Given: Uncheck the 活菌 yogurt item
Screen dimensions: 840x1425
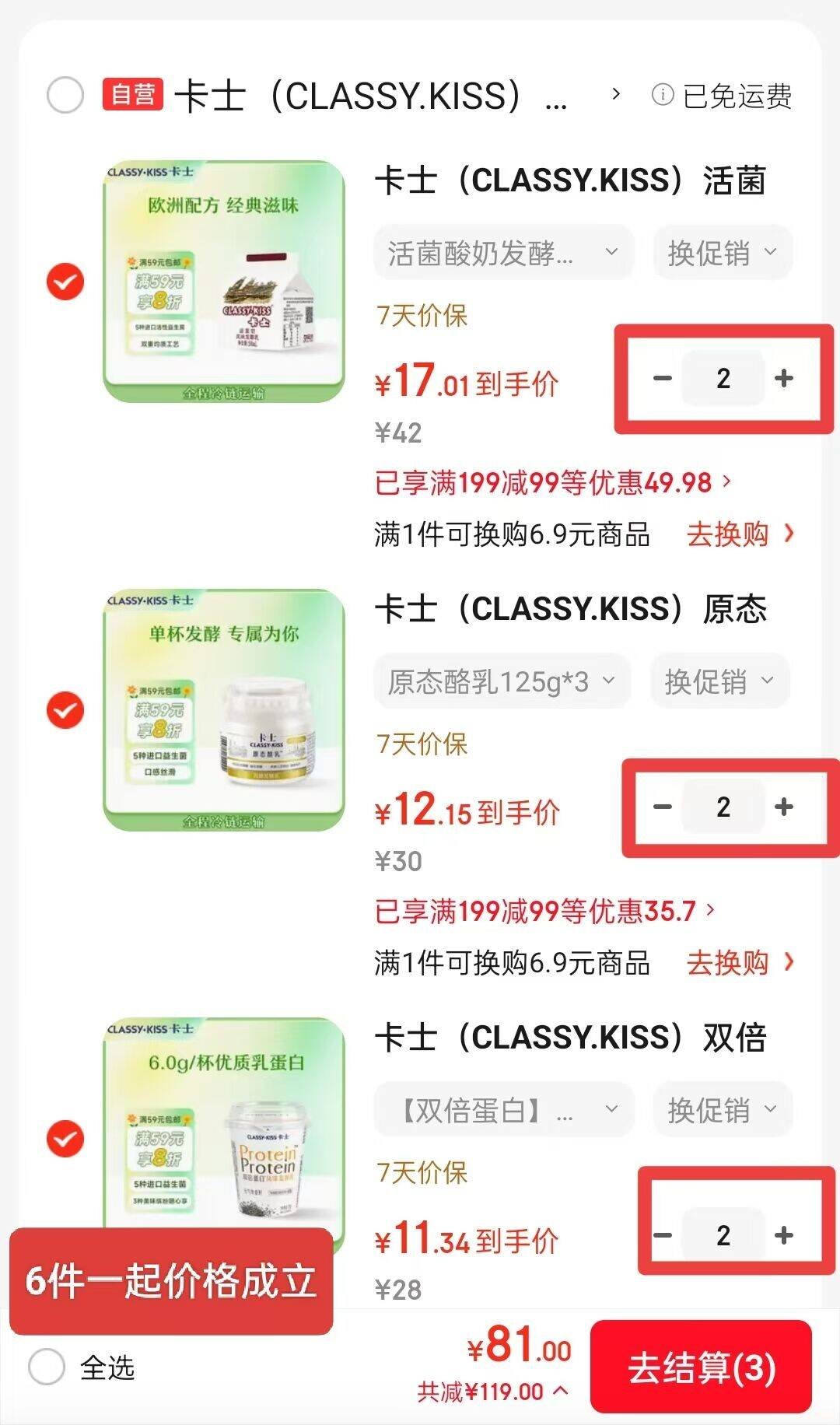Looking at the screenshot, I should click(x=65, y=282).
